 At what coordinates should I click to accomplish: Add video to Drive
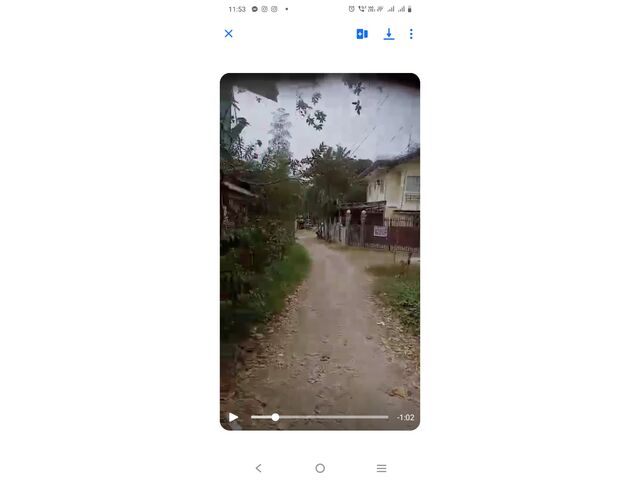(x=362, y=34)
